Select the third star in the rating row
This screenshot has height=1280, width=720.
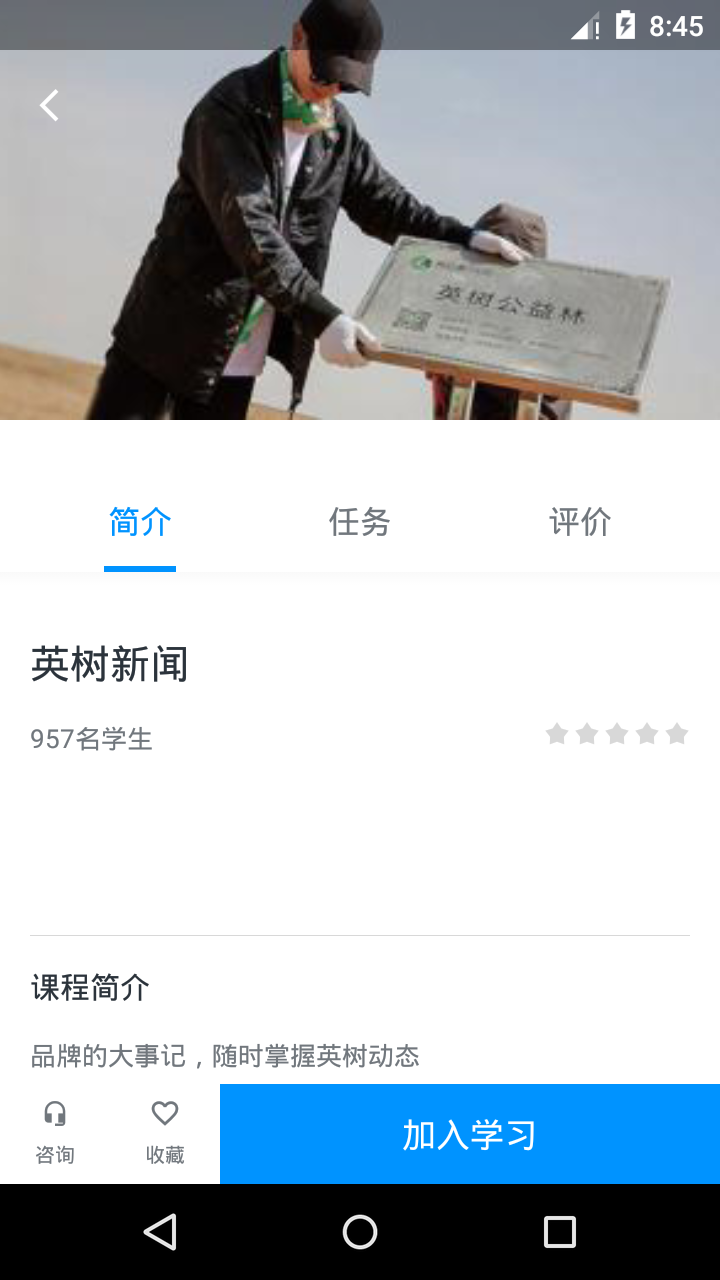(617, 733)
